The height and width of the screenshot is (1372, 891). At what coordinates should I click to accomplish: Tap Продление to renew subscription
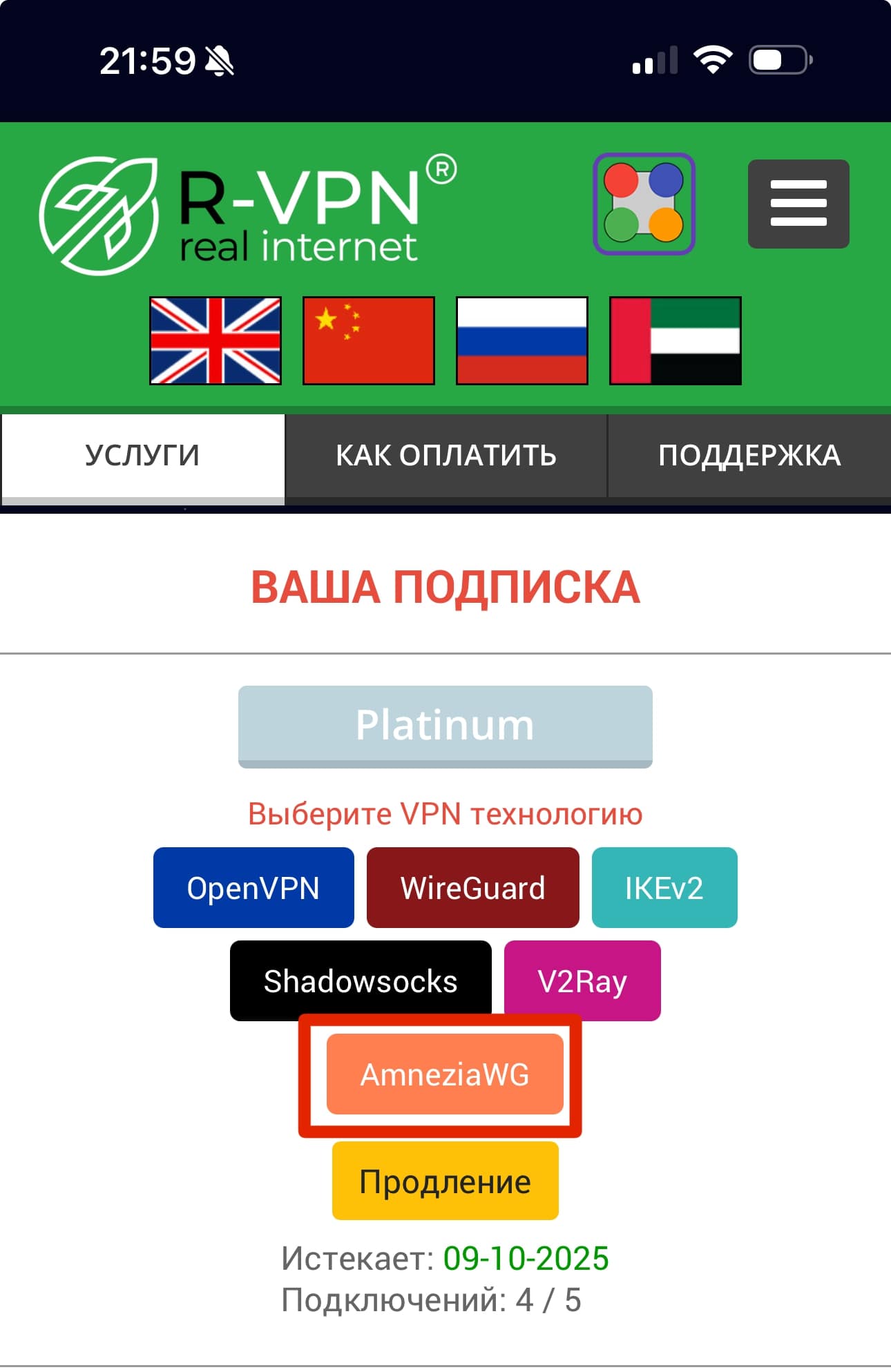coord(445,1181)
